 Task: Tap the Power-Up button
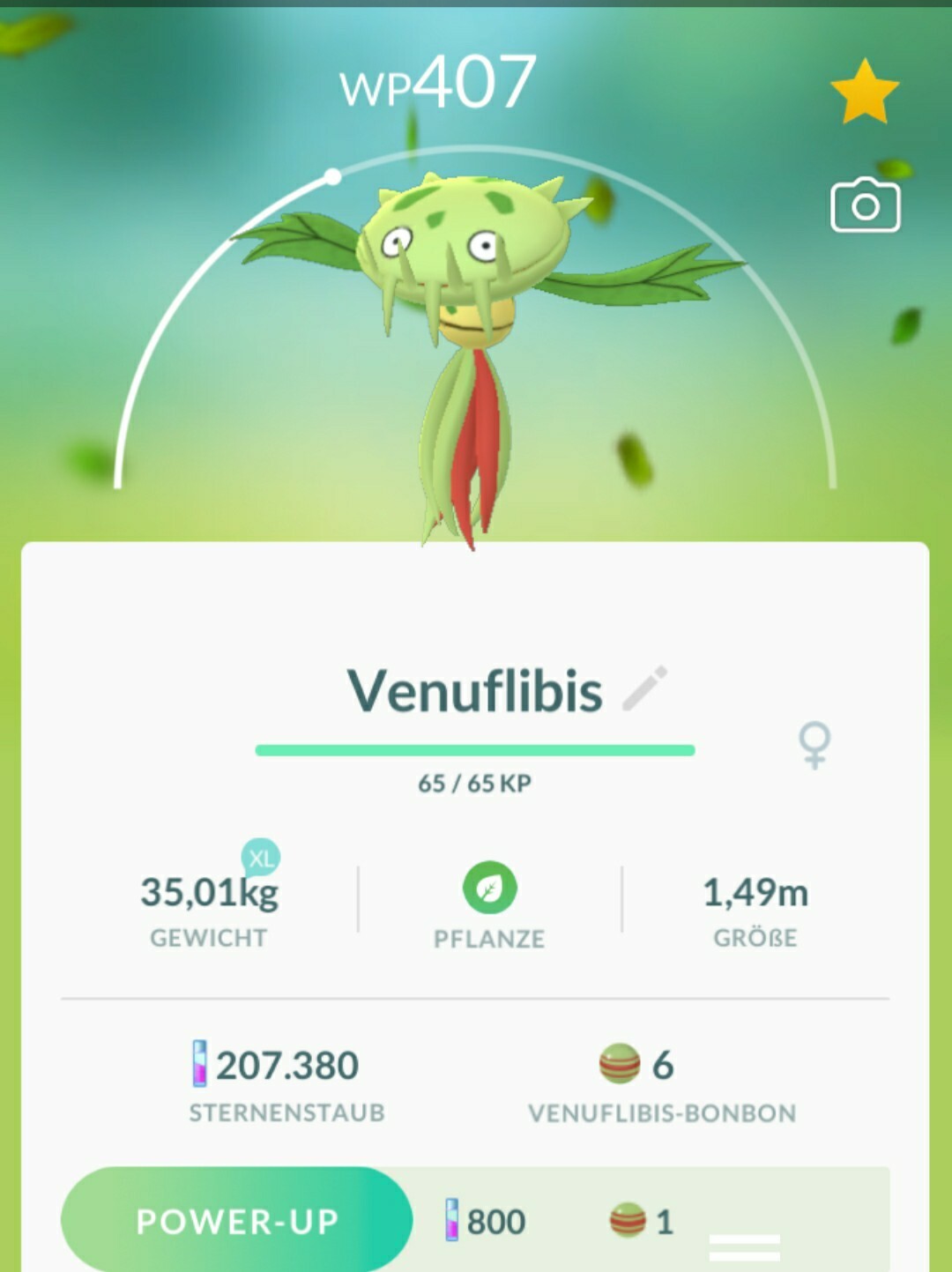[x=236, y=1220]
